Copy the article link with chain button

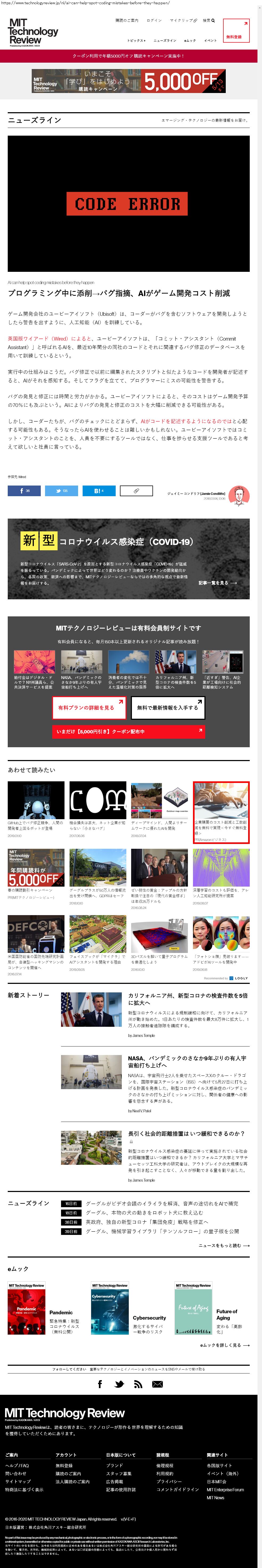click(x=136, y=491)
